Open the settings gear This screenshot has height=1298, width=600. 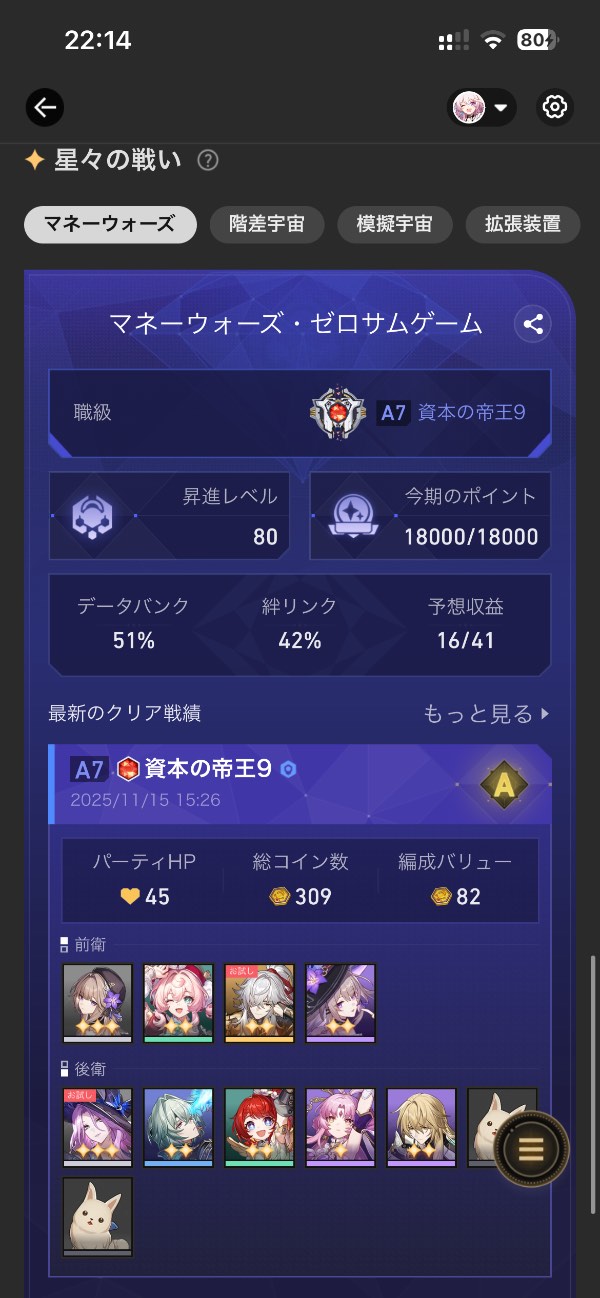554,107
